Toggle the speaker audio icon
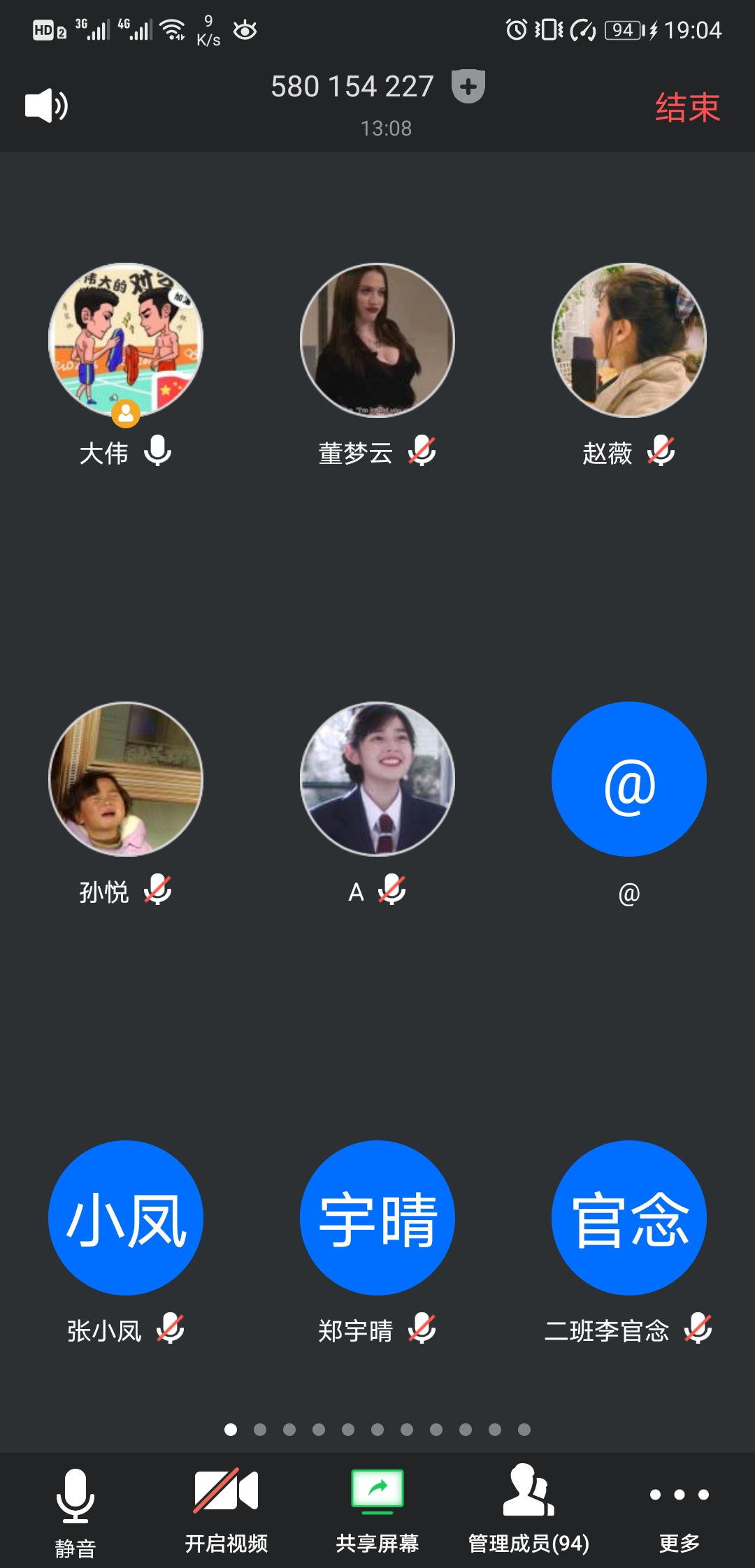755x1568 pixels. coord(46,106)
